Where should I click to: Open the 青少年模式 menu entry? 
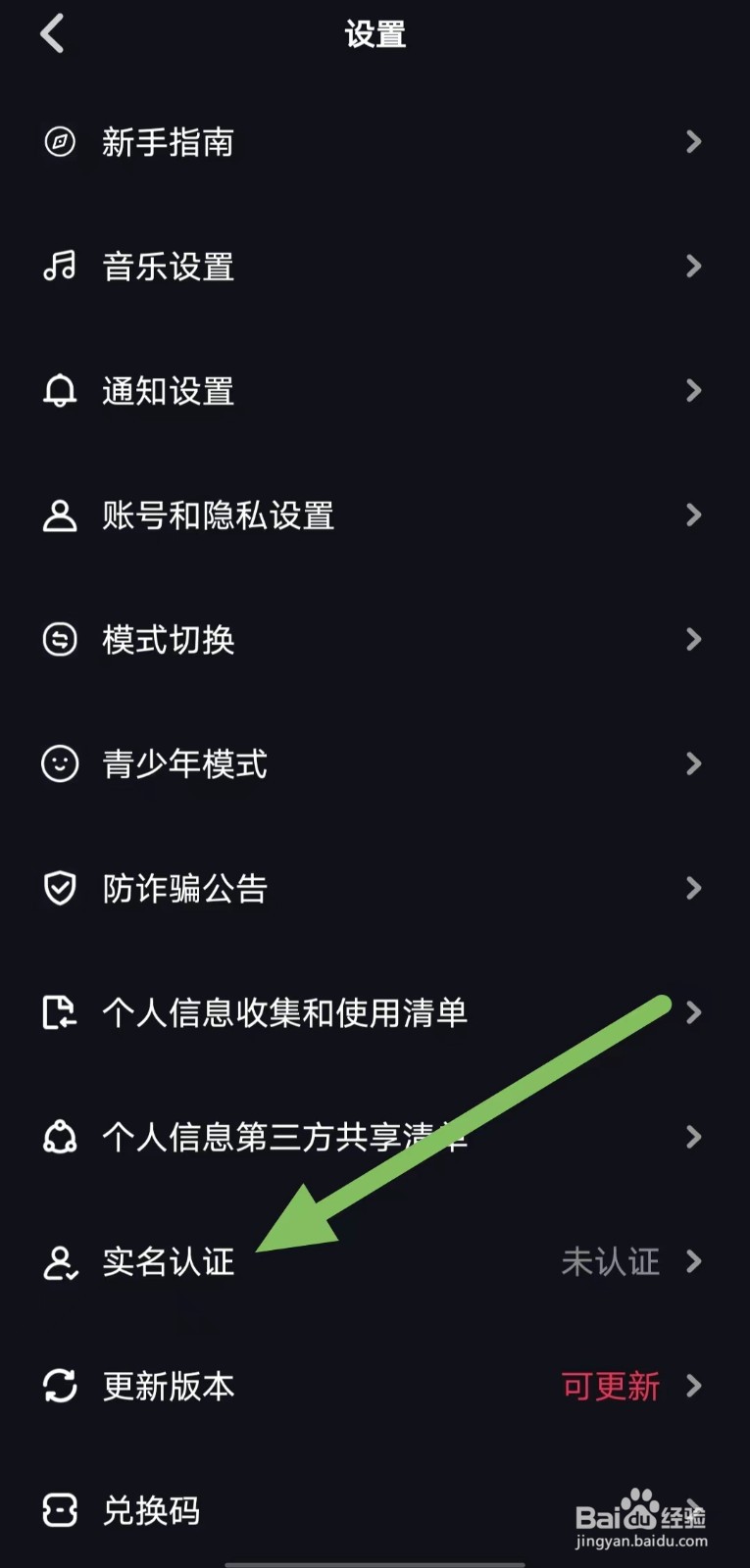pos(183,764)
